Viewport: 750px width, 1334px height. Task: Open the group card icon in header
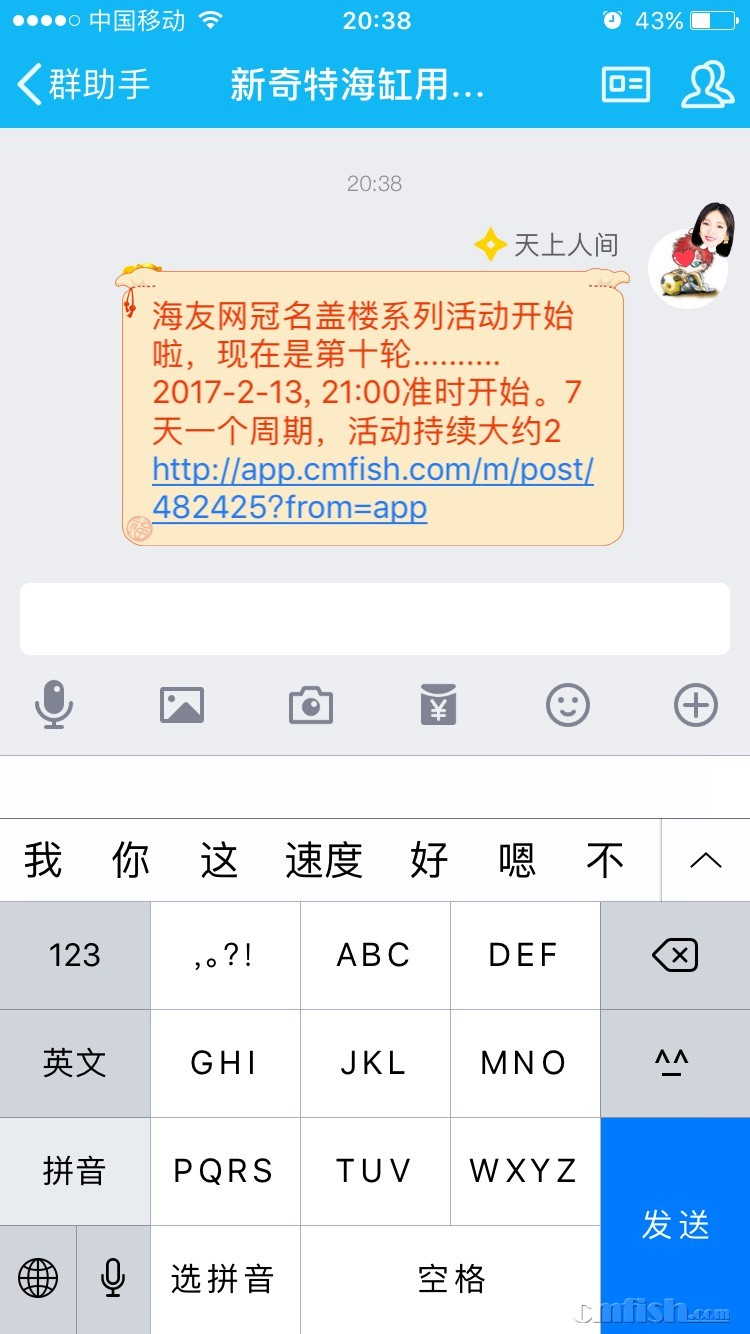click(x=626, y=84)
